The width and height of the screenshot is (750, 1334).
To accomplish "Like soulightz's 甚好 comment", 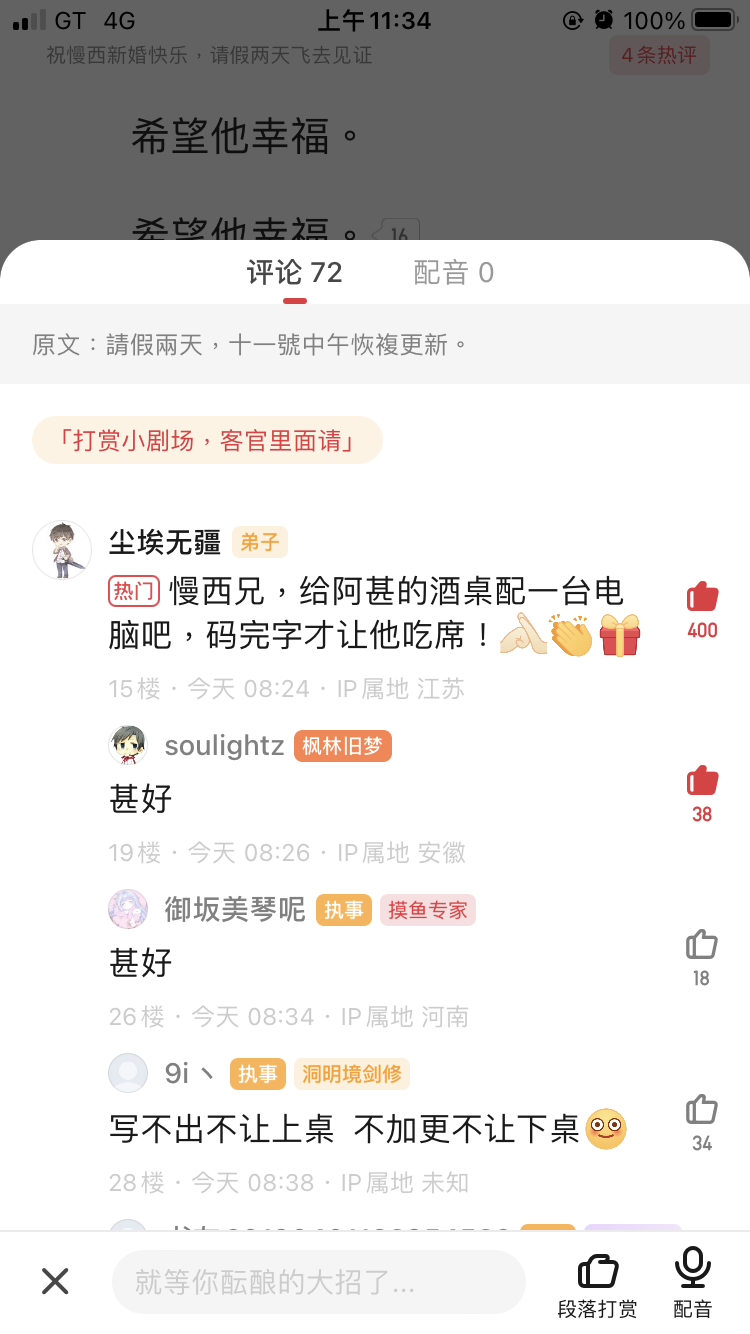I will coord(702,782).
